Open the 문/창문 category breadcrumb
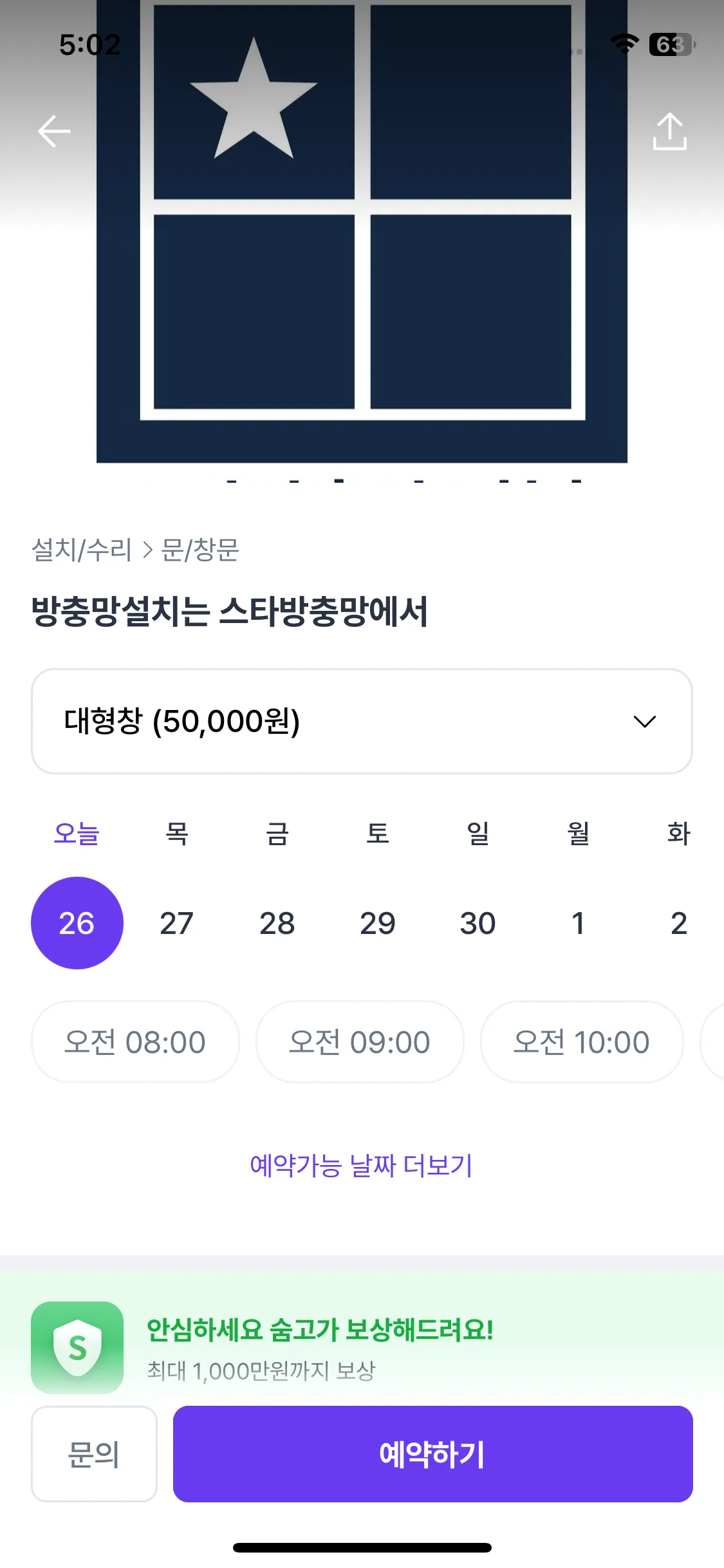This screenshot has width=724, height=1568. 200,550
